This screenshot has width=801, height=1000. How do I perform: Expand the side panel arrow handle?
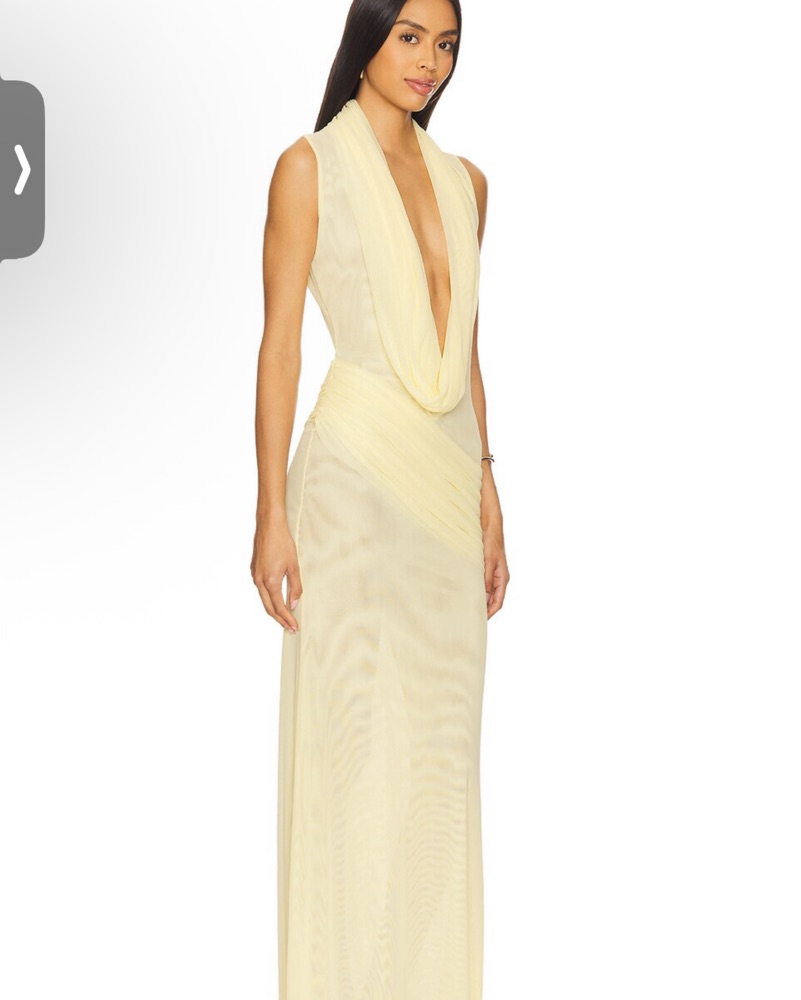tap(22, 170)
